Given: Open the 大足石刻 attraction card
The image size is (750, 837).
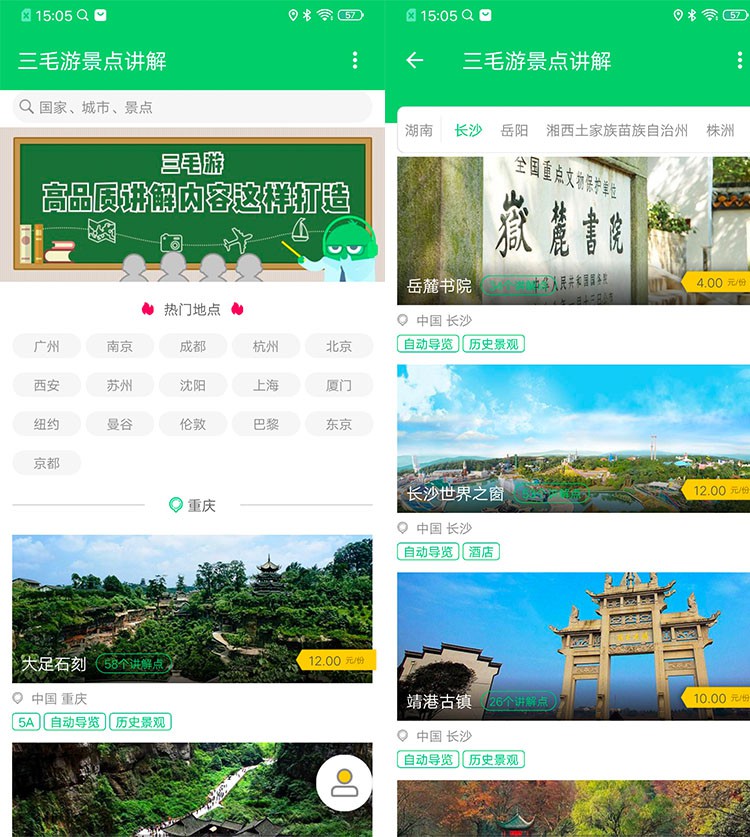Looking at the screenshot, I should click(x=192, y=608).
